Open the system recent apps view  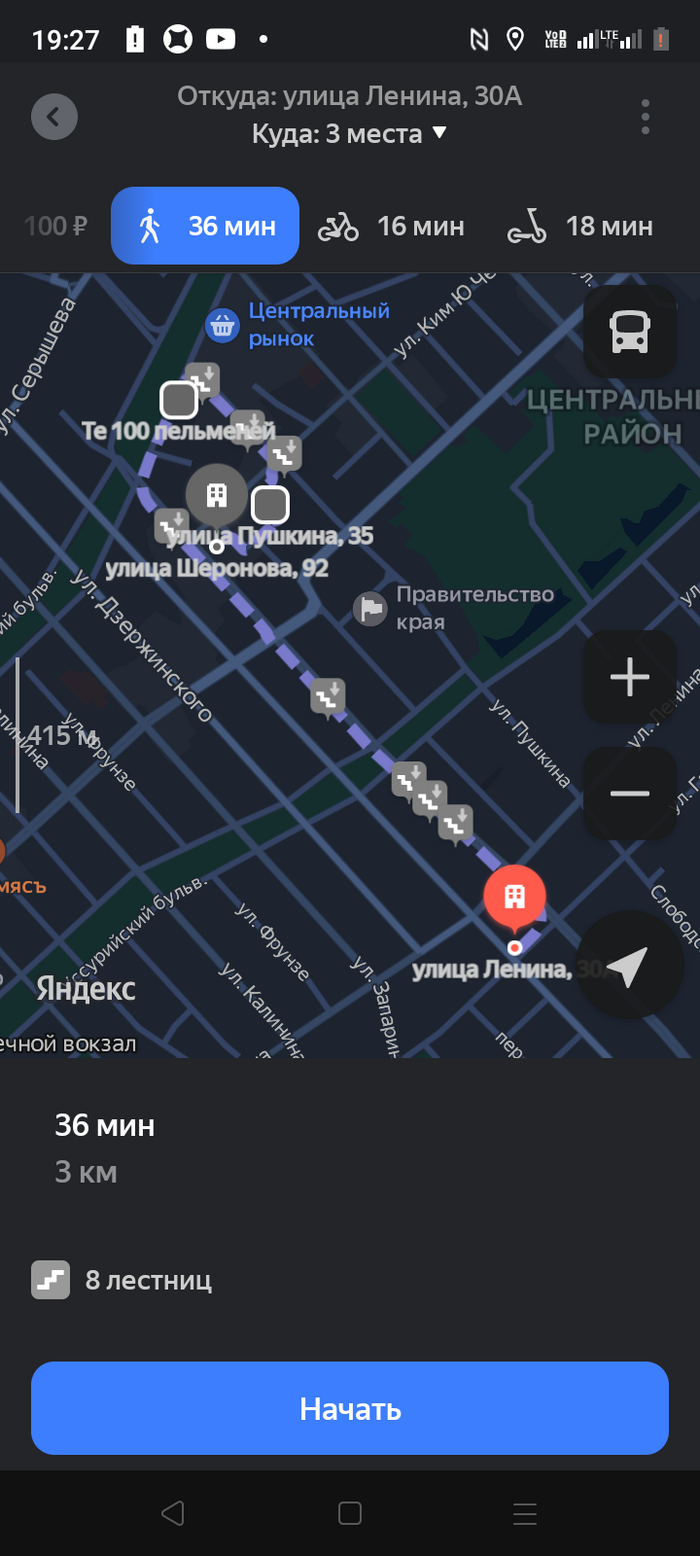[525, 1513]
